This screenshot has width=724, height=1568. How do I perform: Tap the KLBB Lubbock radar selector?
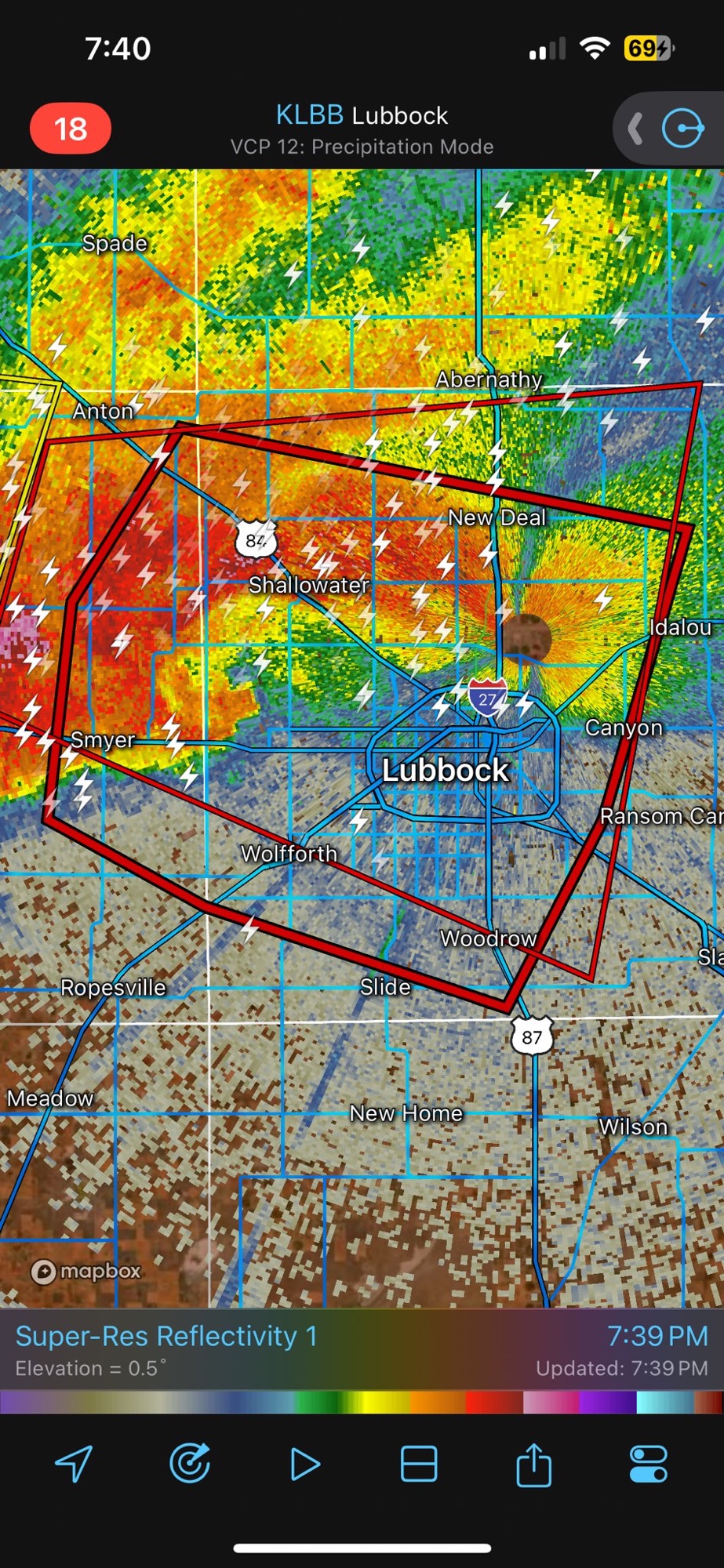point(362,115)
